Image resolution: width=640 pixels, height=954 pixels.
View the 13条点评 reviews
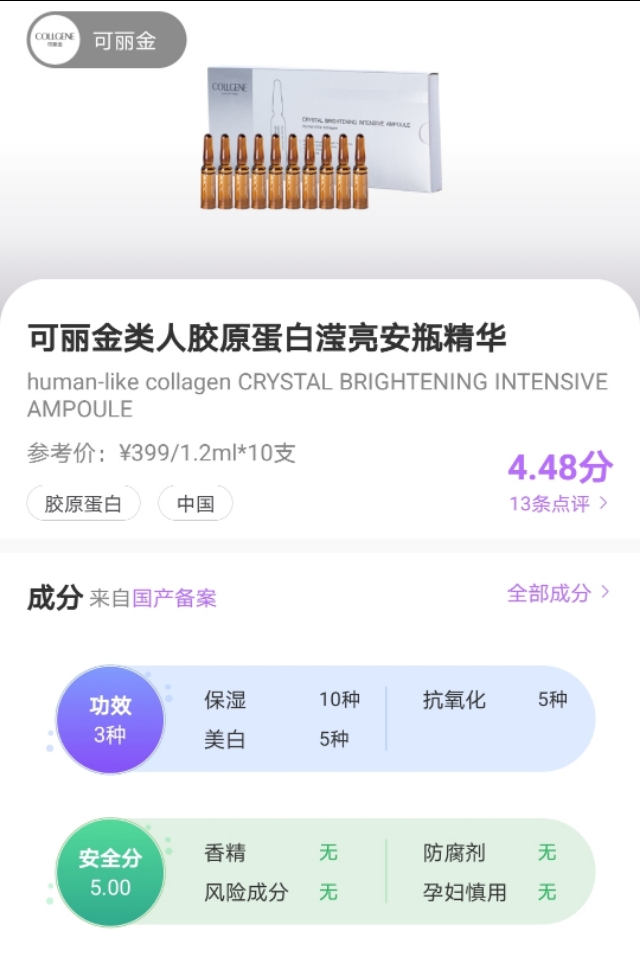(558, 503)
